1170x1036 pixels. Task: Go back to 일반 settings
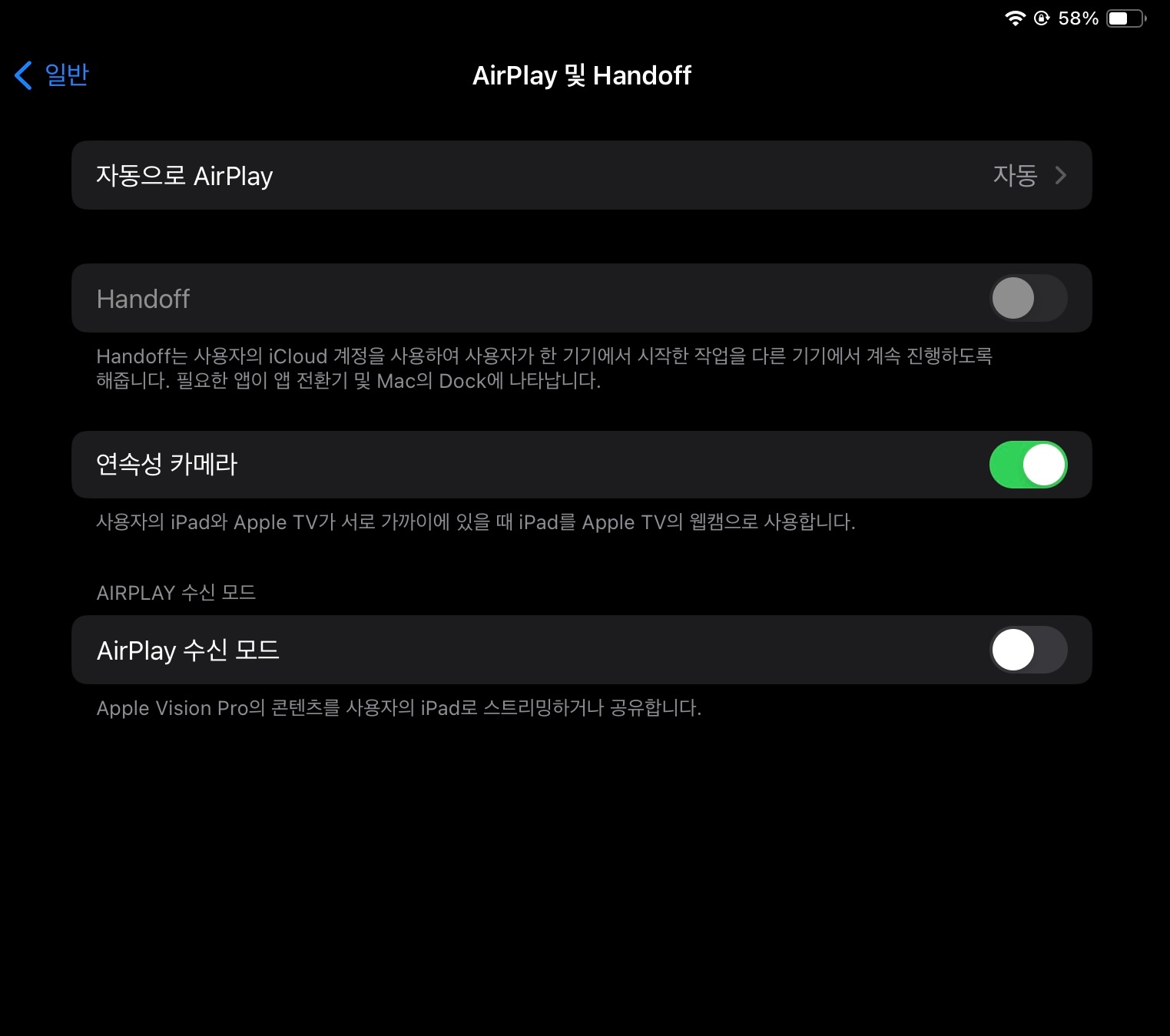pos(52,75)
